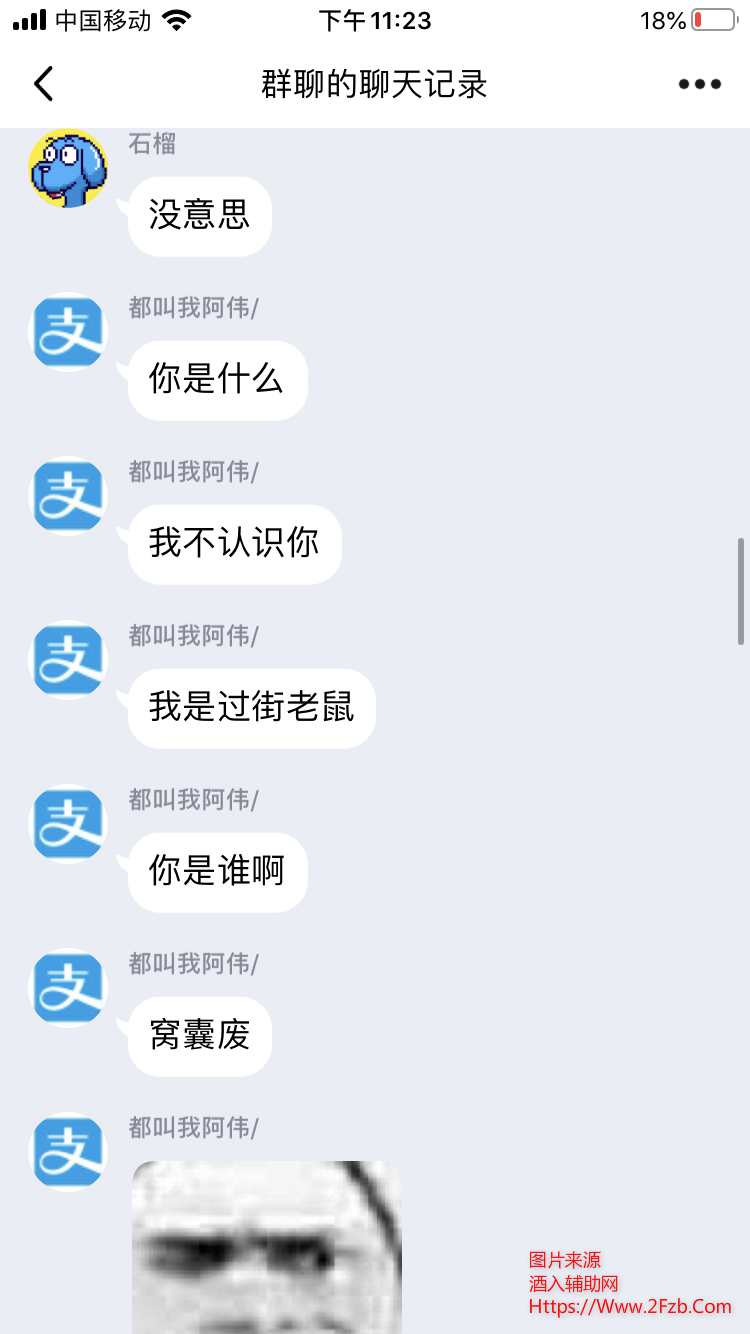
Task: Select the 你是谁啊 message bubble
Action: point(217,872)
